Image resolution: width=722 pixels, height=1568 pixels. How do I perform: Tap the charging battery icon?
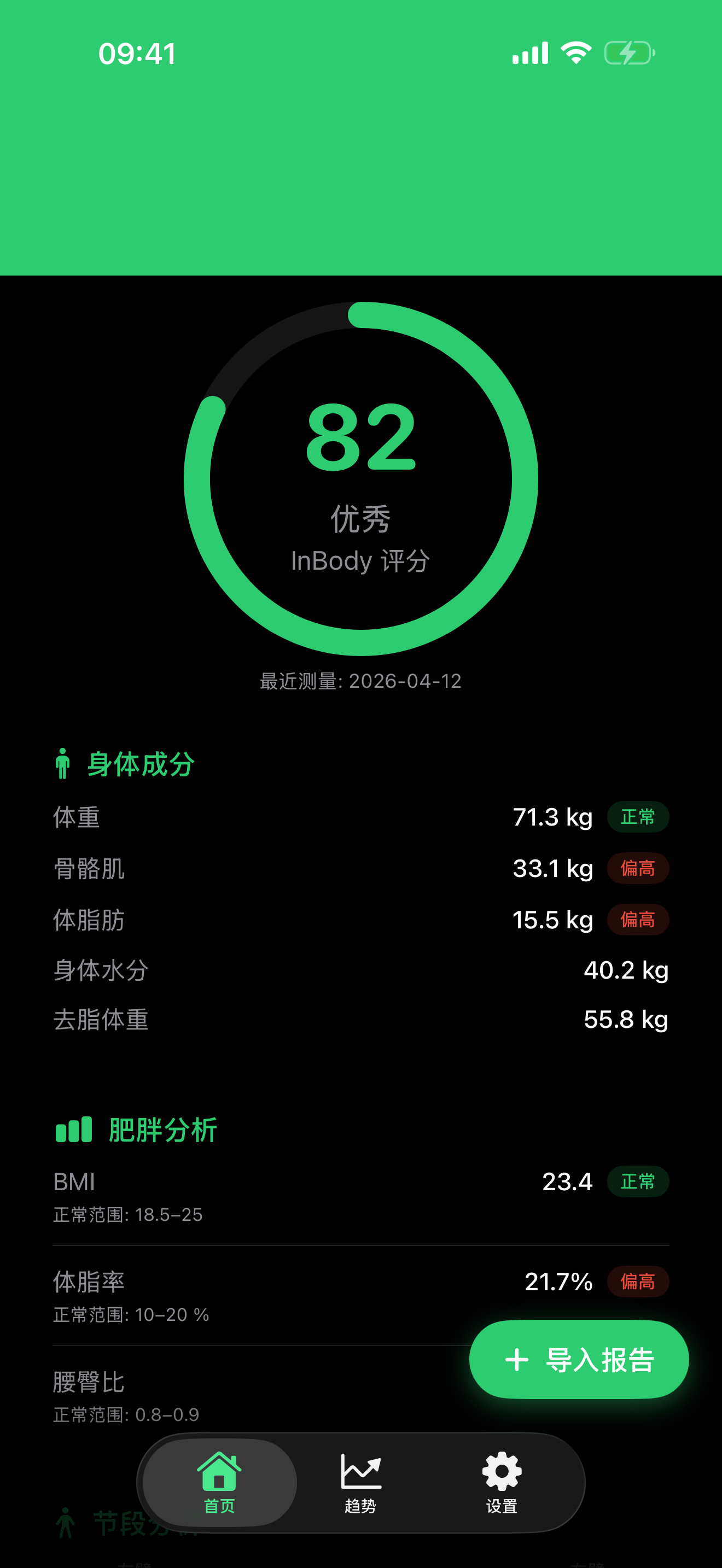[628, 53]
